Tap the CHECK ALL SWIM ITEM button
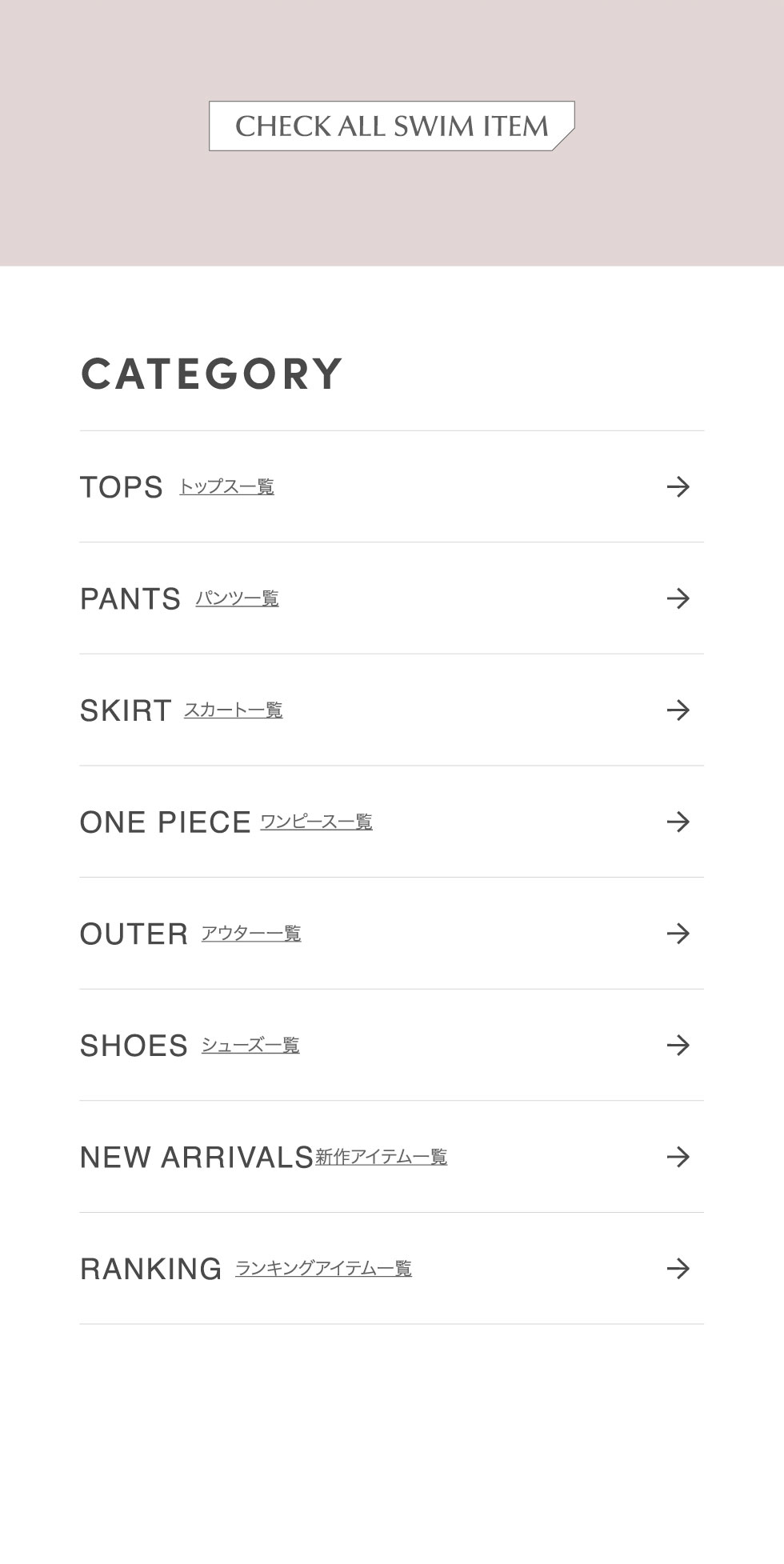This screenshot has width=784, height=1564. click(391, 126)
